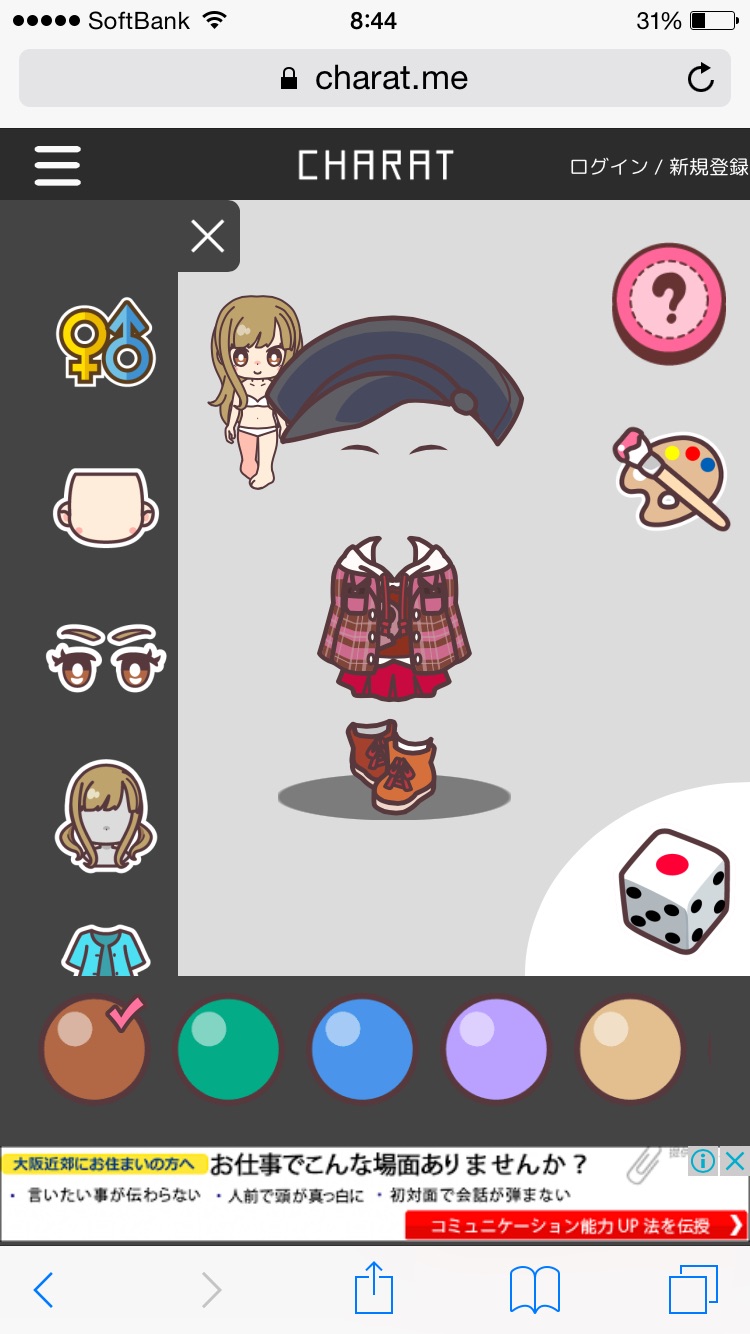Close the banner advertisement

735,1161
